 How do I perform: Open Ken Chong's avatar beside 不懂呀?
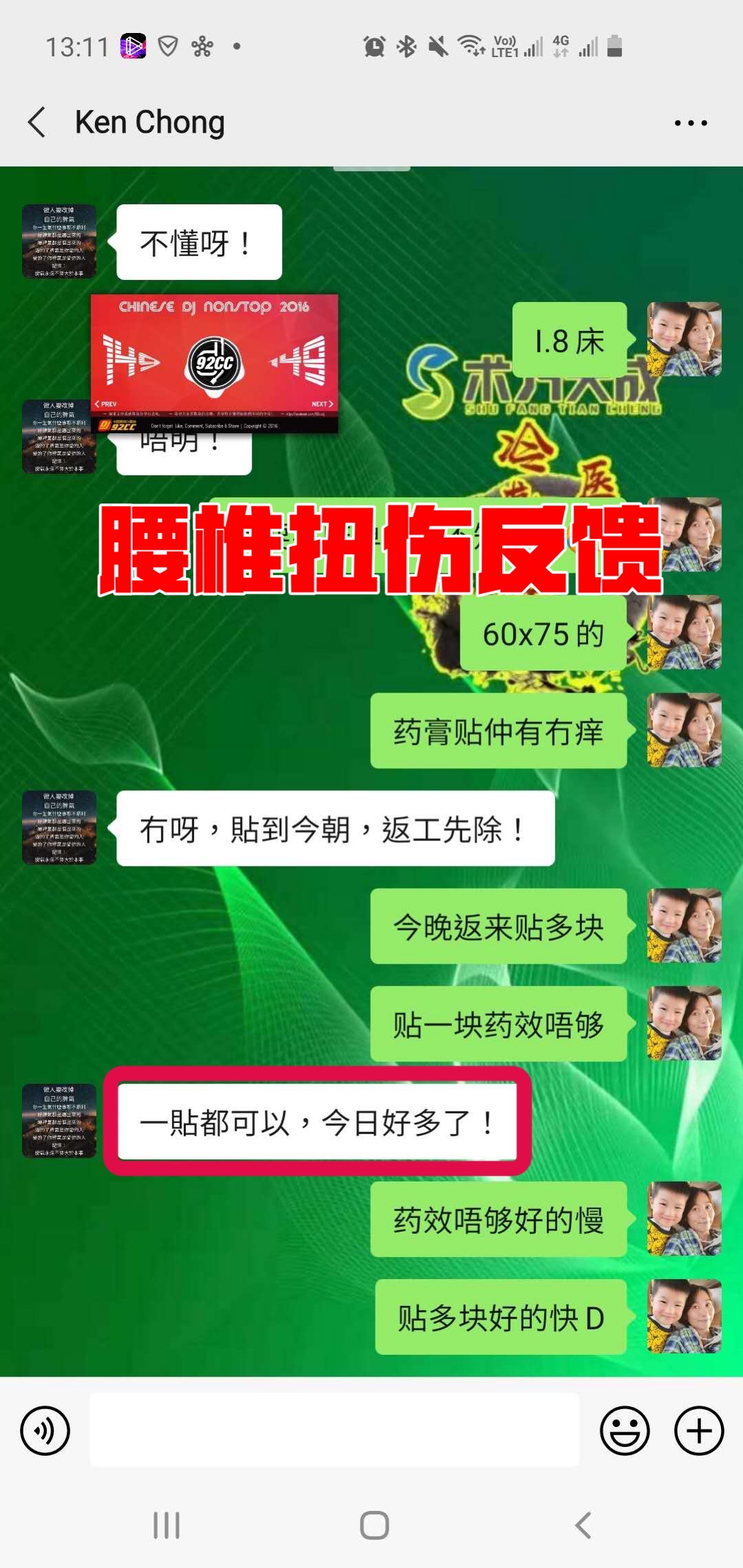coord(59,241)
